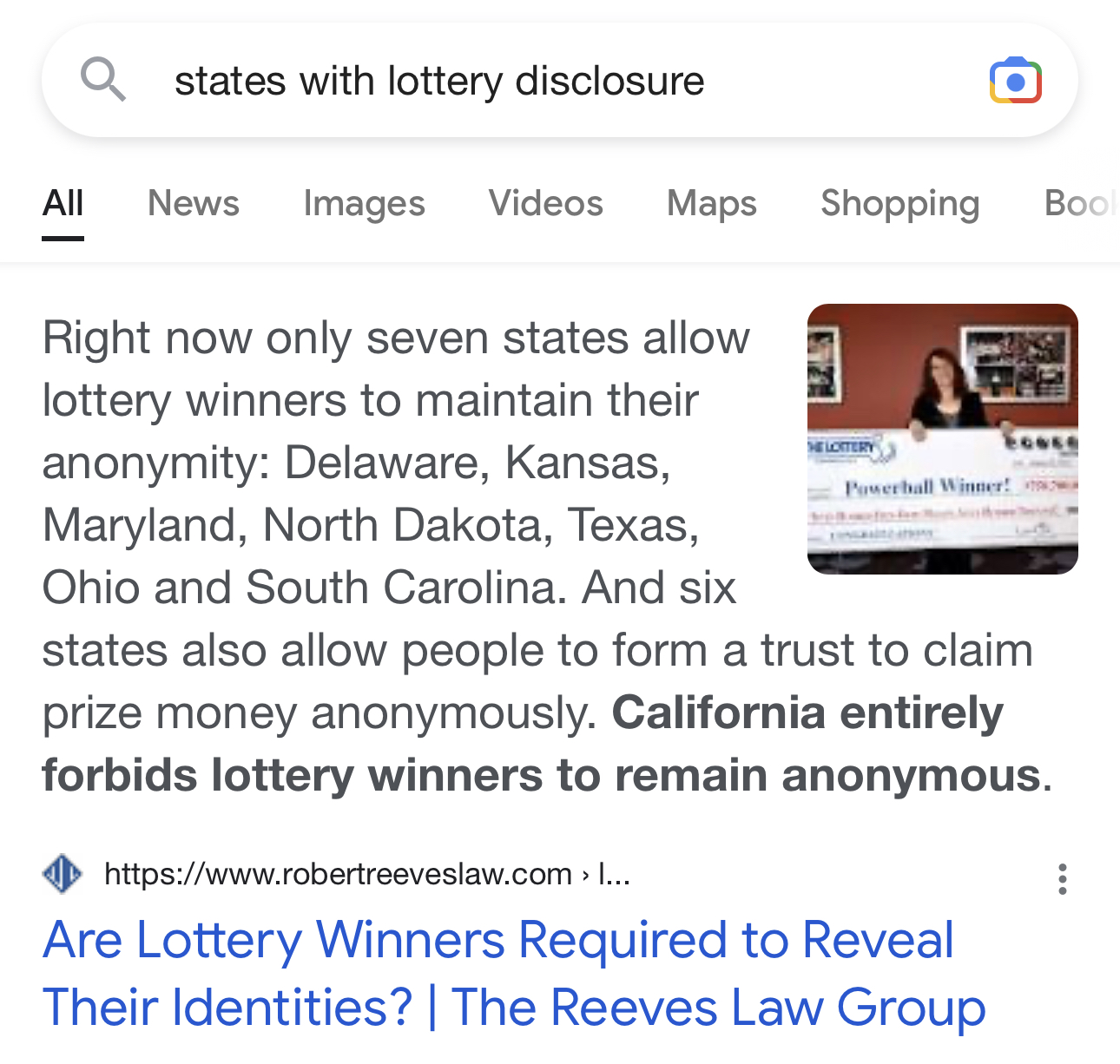Viewport: 1120px width, 1064px height.
Task: Tap the robertreeveslaw.com source URL
Action: point(339,874)
